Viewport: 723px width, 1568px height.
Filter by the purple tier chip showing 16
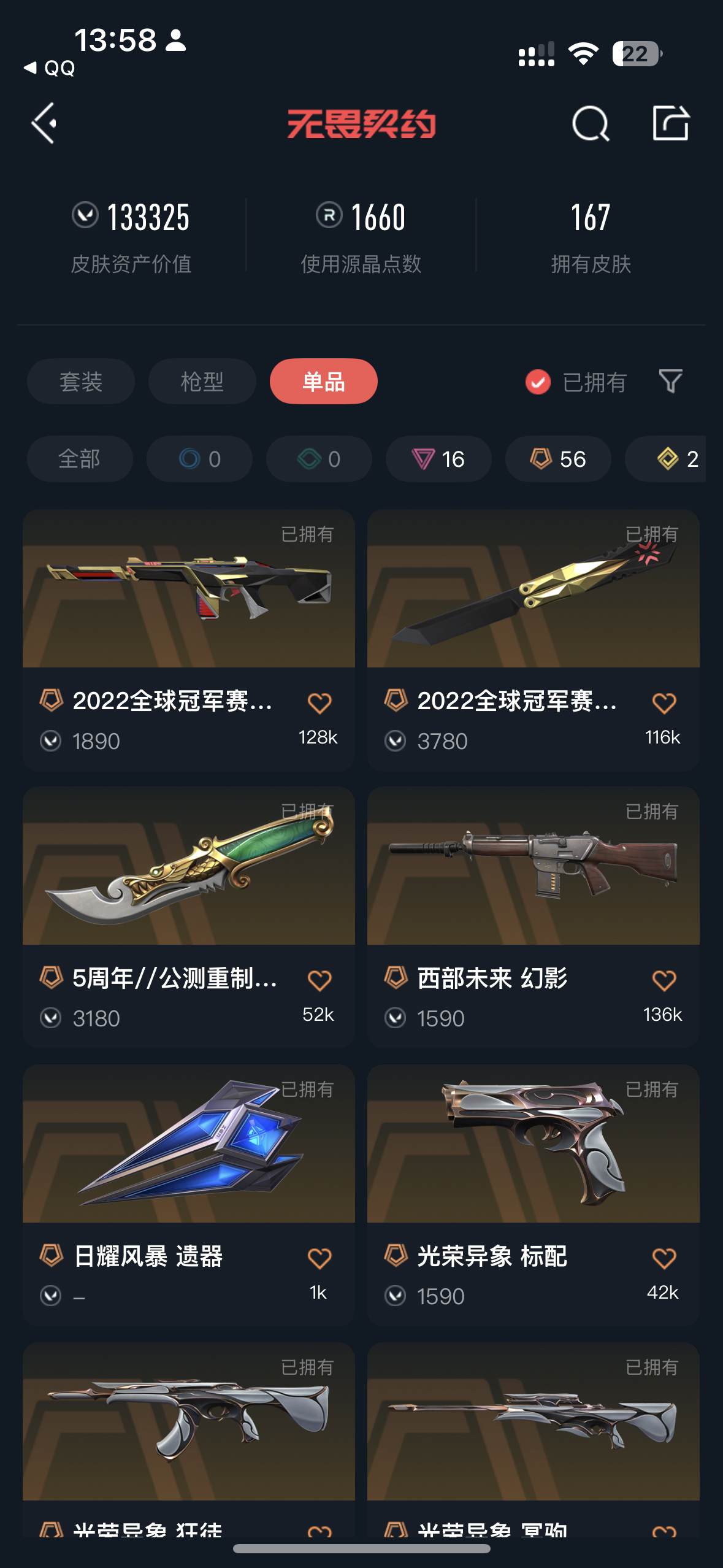[x=438, y=459]
